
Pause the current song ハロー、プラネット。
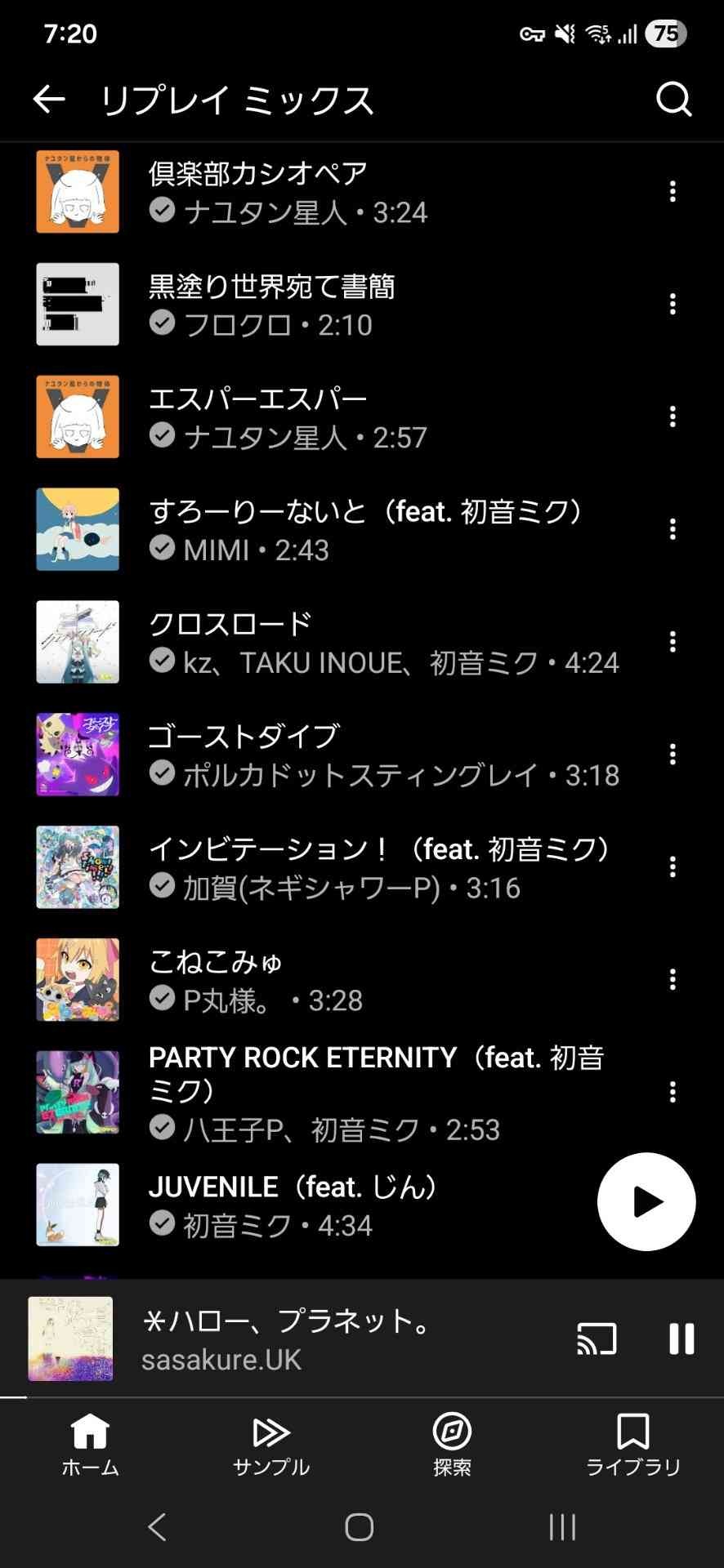point(682,1339)
